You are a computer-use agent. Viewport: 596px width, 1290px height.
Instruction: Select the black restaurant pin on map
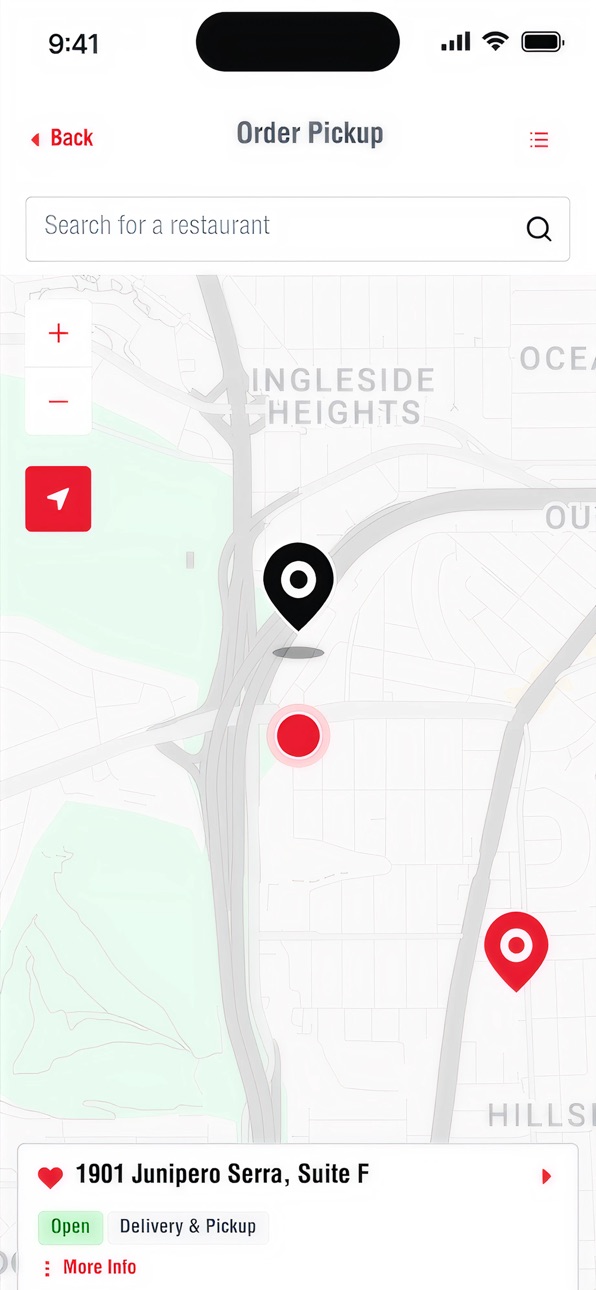(x=298, y=586)
